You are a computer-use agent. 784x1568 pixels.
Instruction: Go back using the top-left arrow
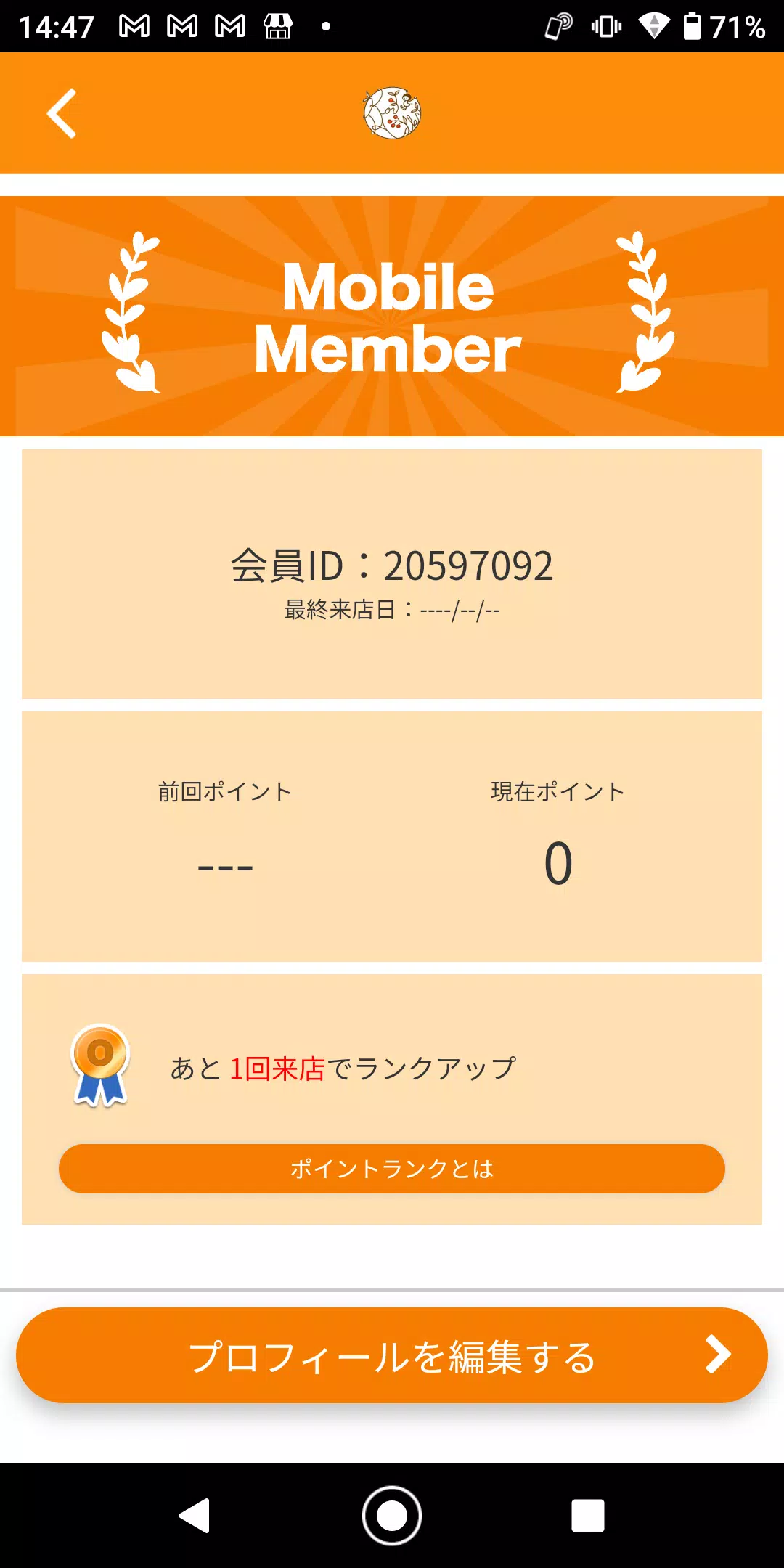pos(60,113)
